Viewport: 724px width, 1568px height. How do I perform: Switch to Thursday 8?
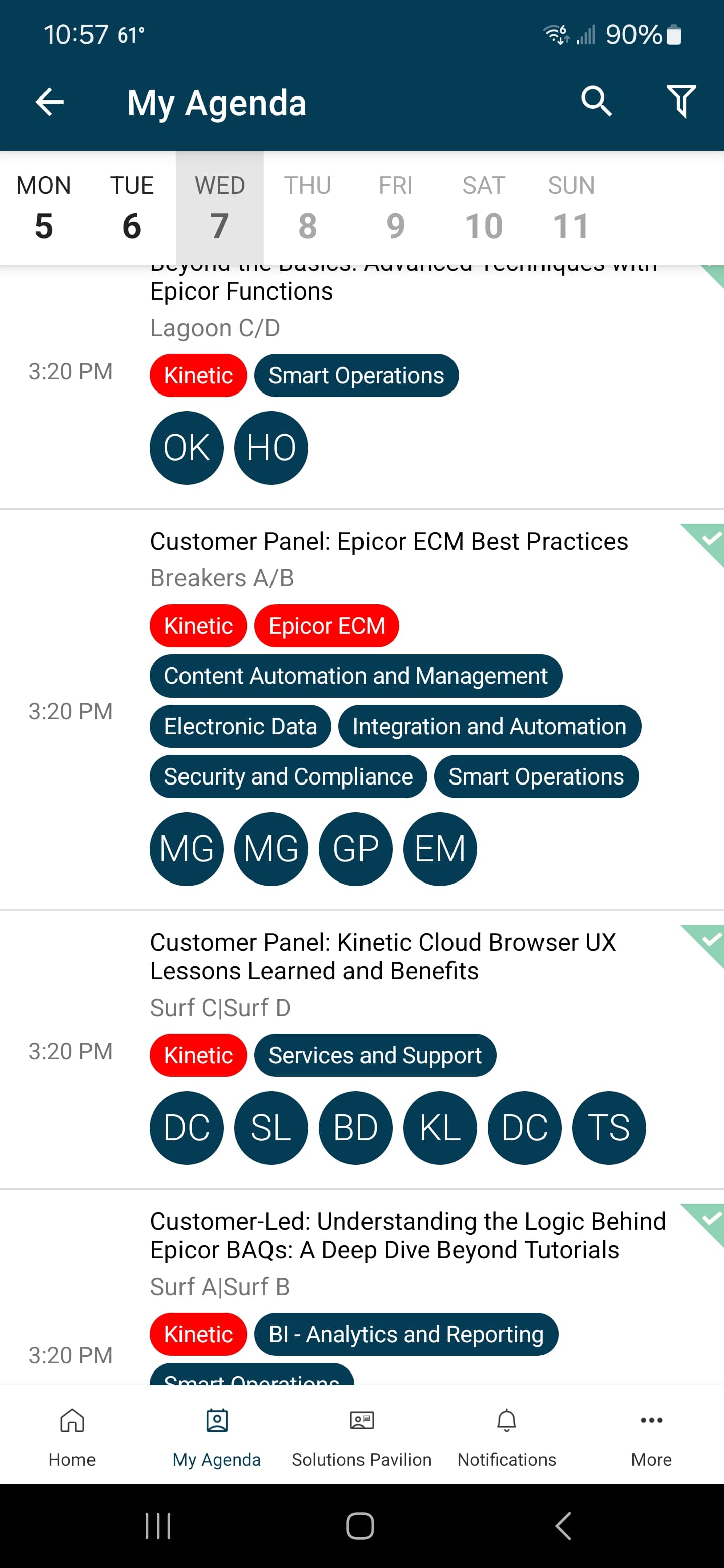click(308, 208)
